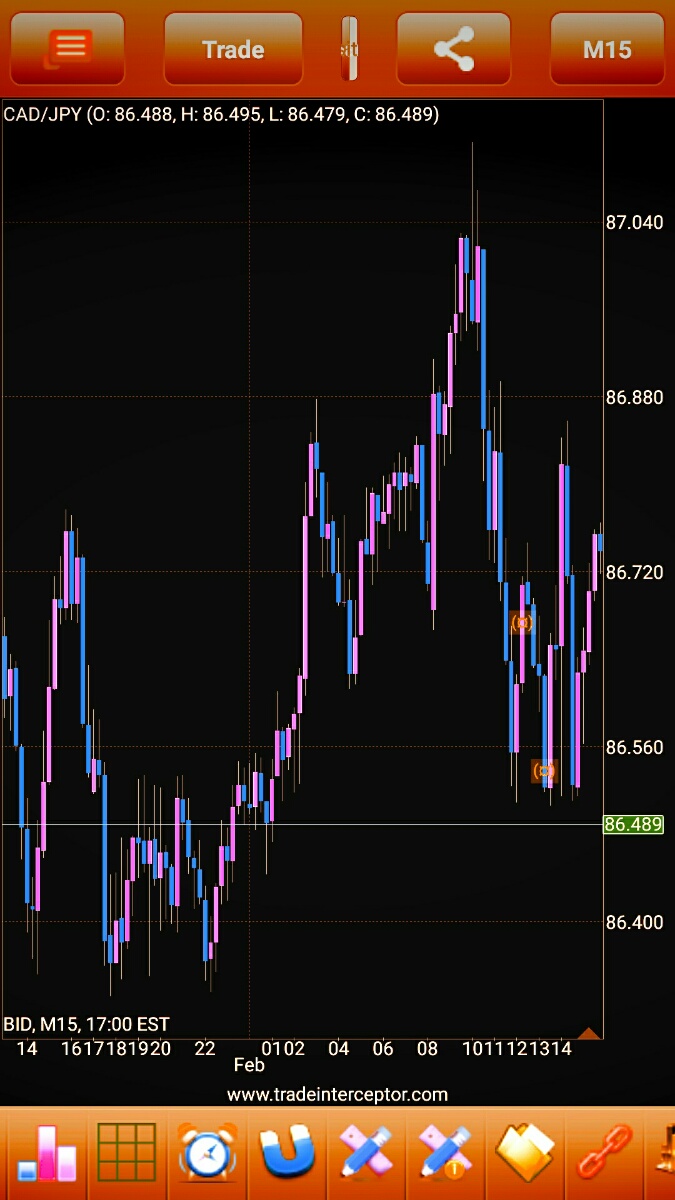Image resolution: width=675 pixels, height=1200 pixels.
Task: Open the alarm clock alerts
Action: click(208, 1153)
